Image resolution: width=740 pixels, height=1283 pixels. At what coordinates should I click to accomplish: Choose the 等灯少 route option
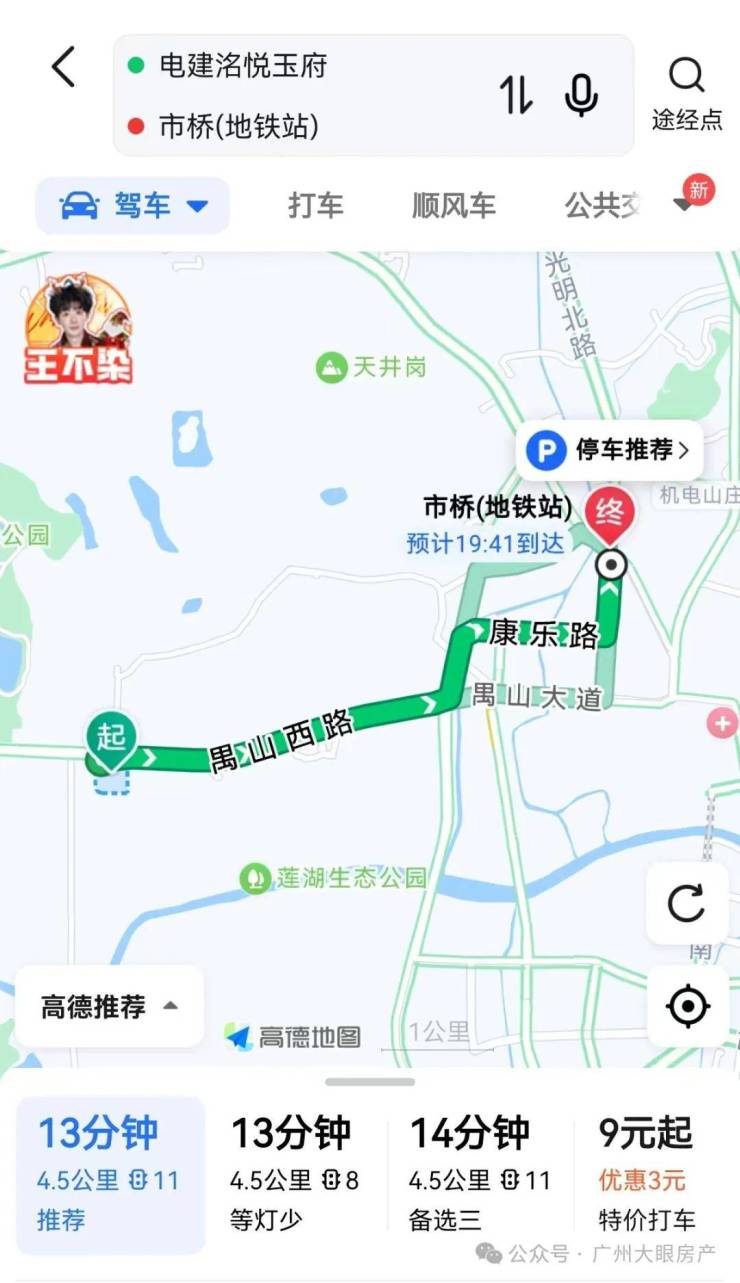[295, 1175]
